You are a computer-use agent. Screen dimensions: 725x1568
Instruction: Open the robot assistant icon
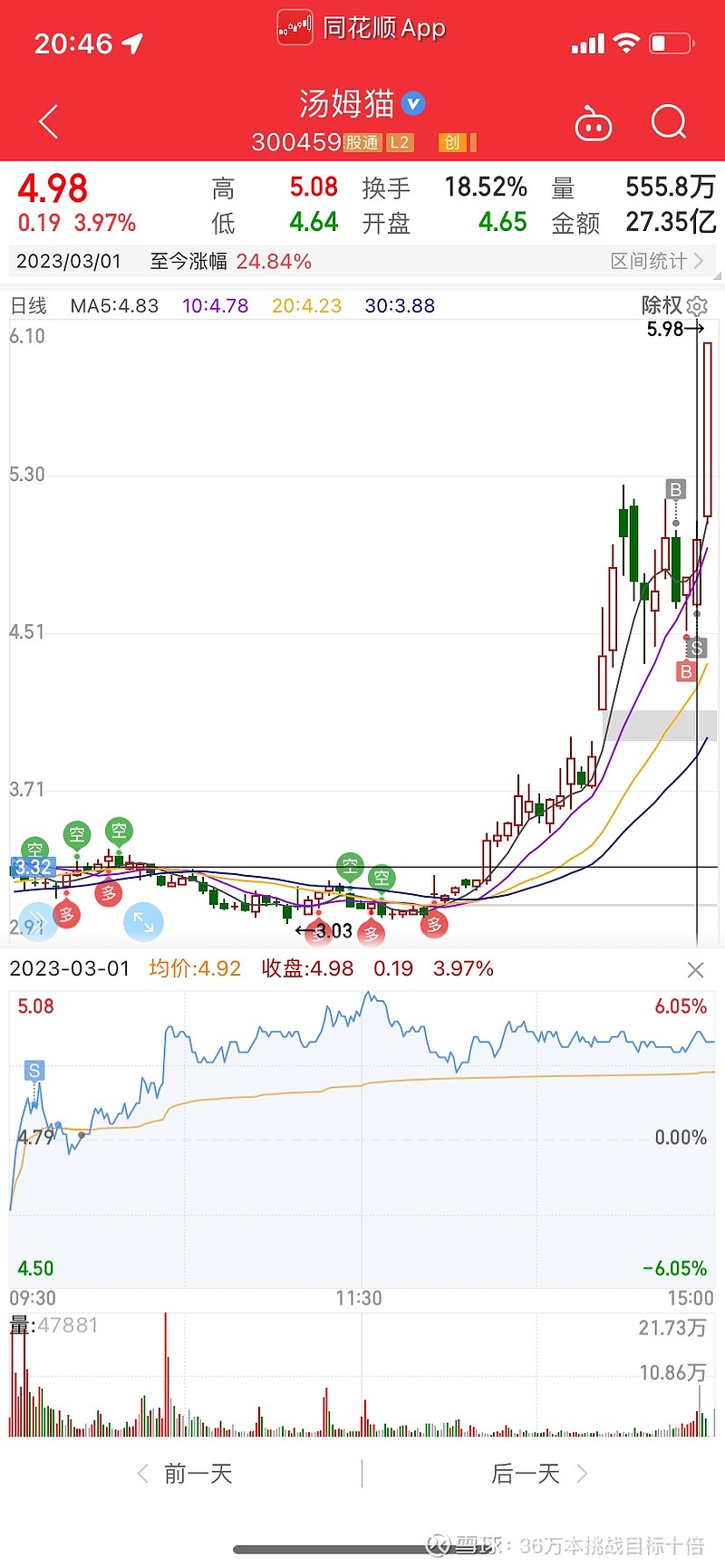(x=594, y=123)
